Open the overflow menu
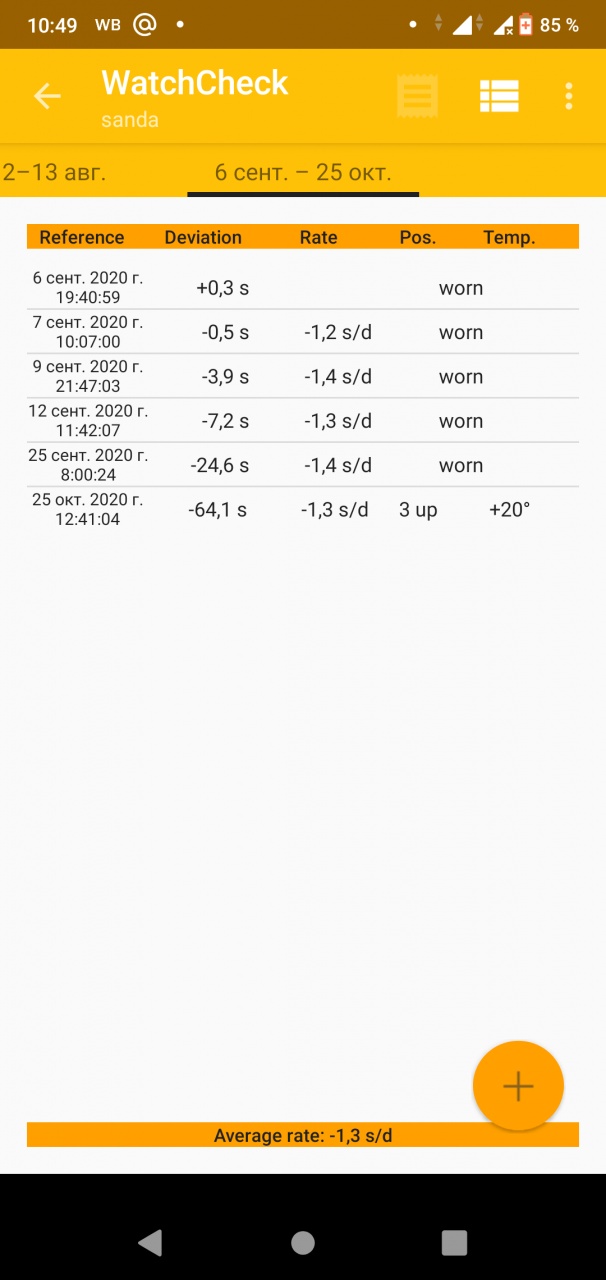Image resolution: width=606 pixels, height=1280 pixels. pos(568,96)
